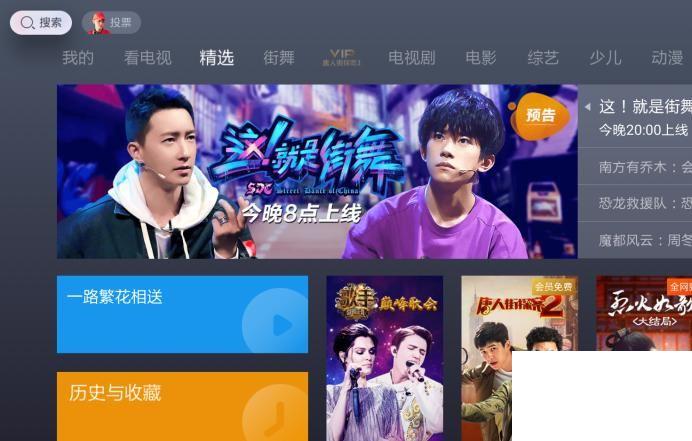Switch to the 我的 tab
692x441 pixels.
coord(77,58)
